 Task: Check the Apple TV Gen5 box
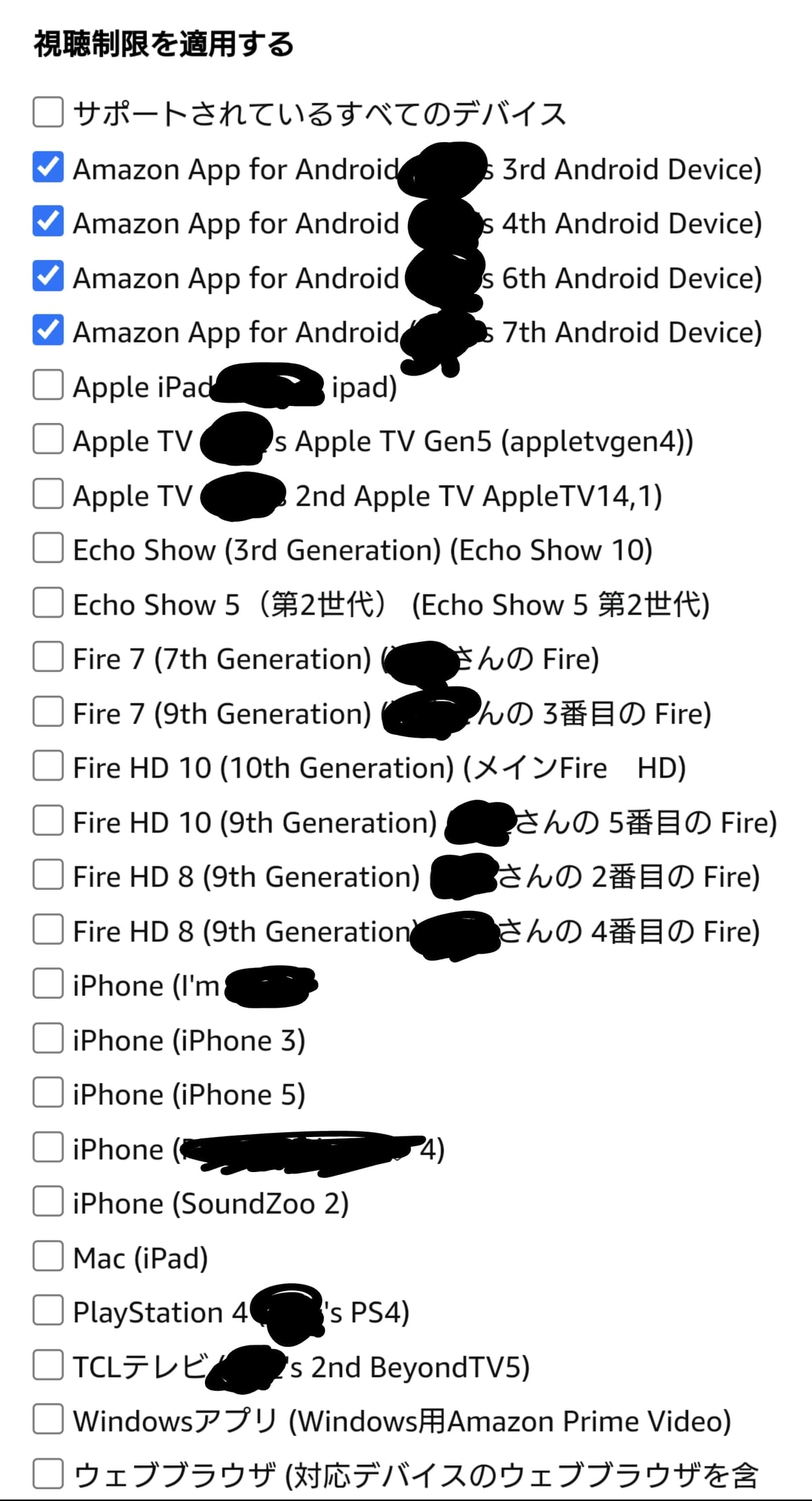point(48,439)
